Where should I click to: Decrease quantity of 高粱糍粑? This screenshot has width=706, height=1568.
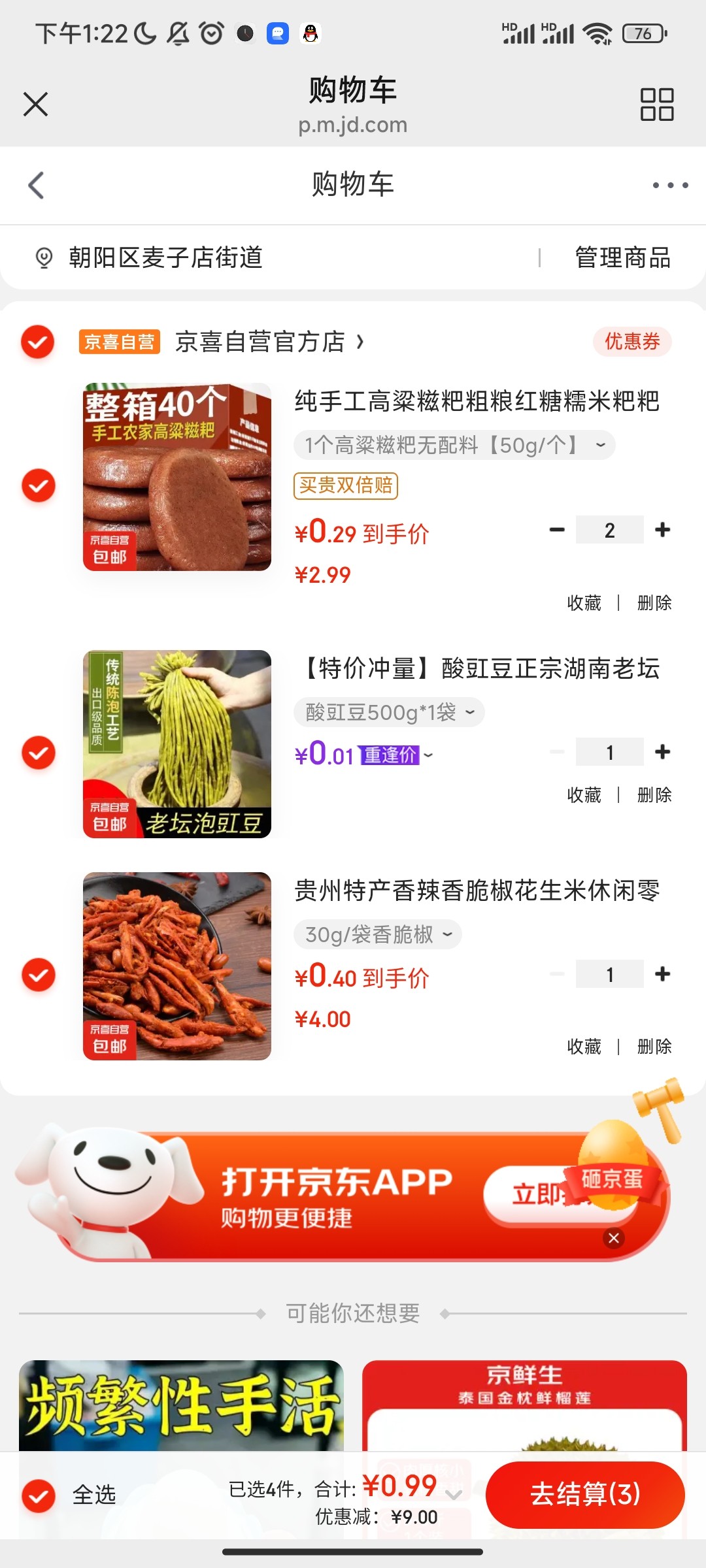point(557,530)
